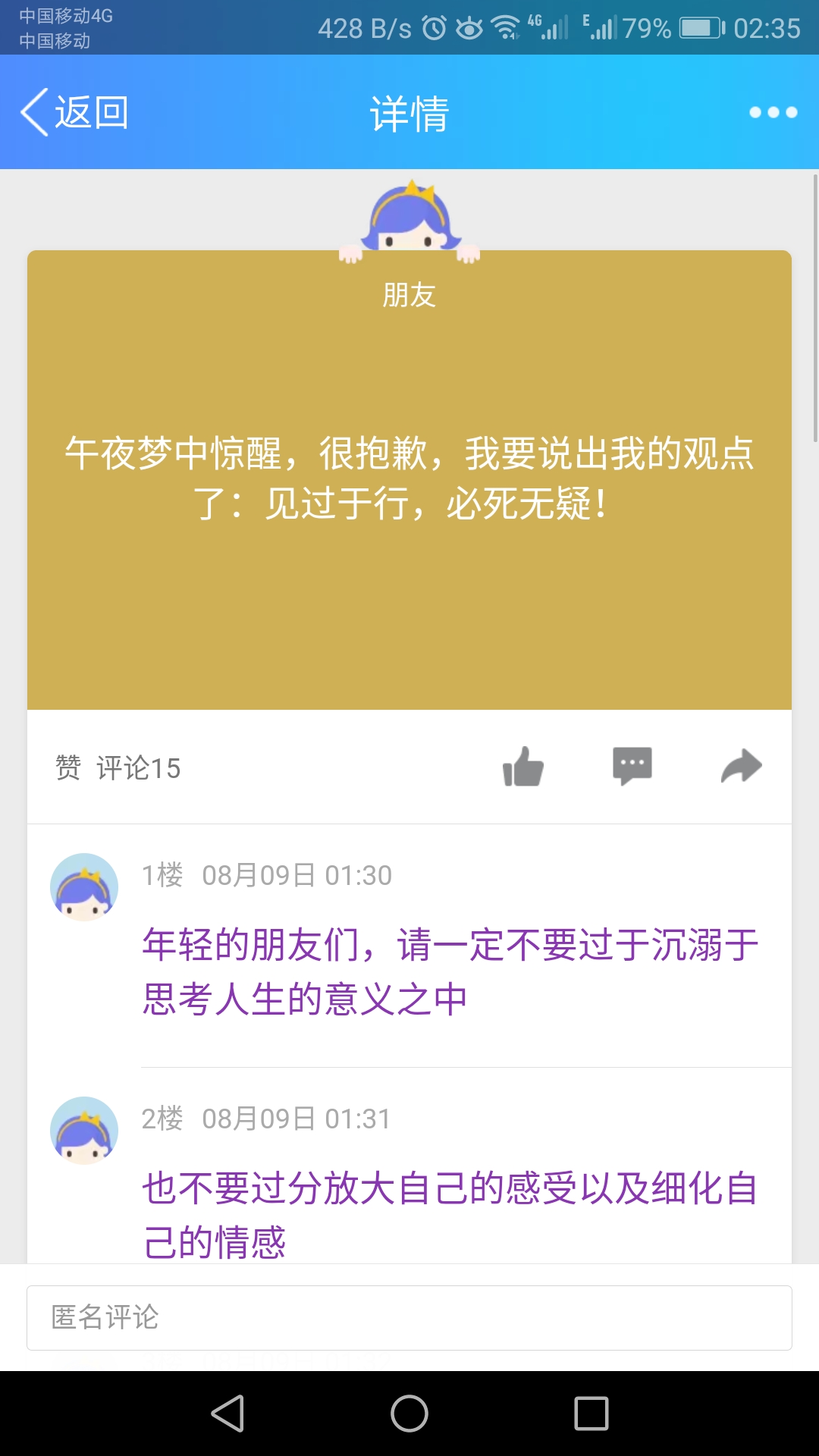
Task: Open the comment bubble icon
Action: [632, 767]
